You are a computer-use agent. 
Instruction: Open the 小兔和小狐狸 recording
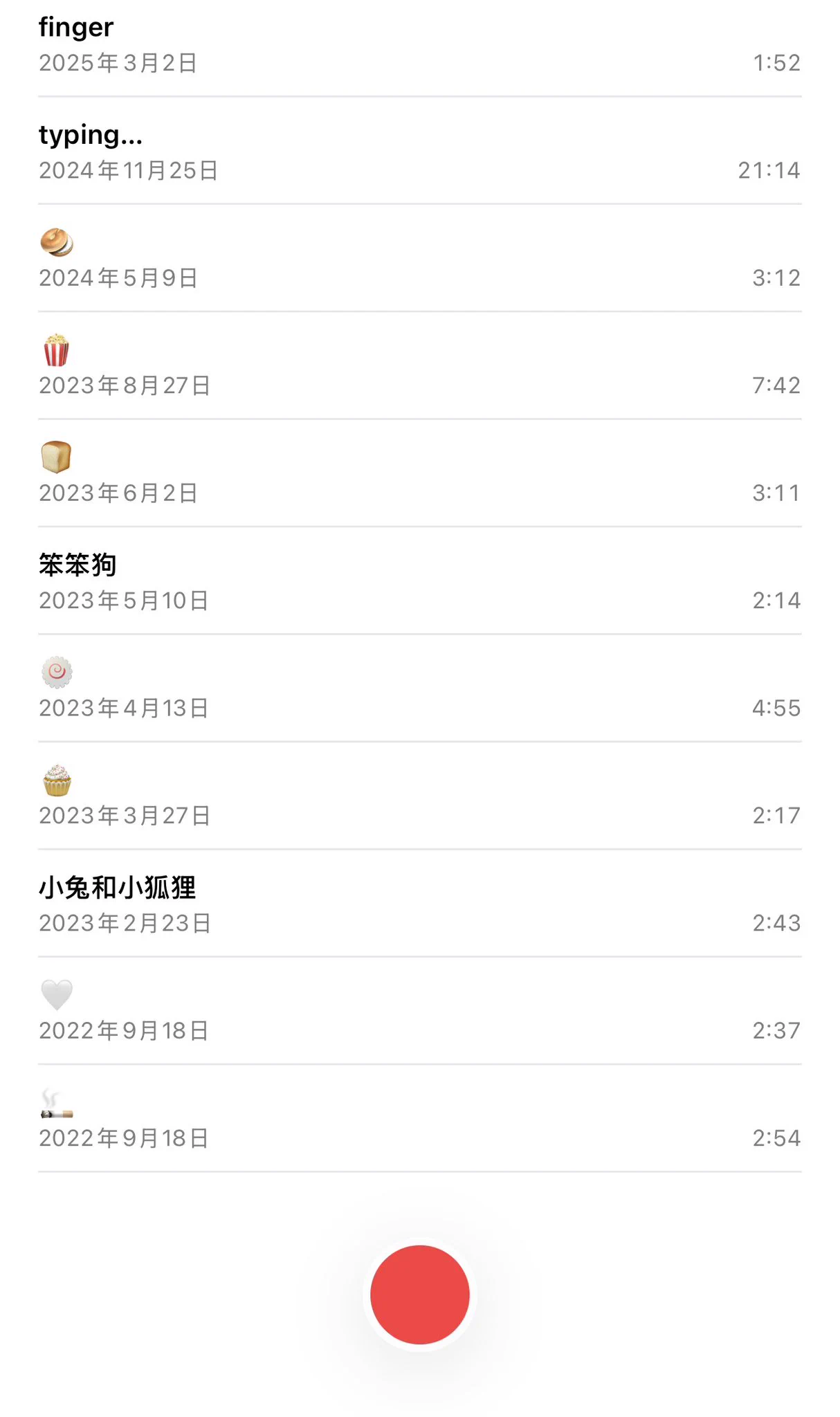pos(419,904)
